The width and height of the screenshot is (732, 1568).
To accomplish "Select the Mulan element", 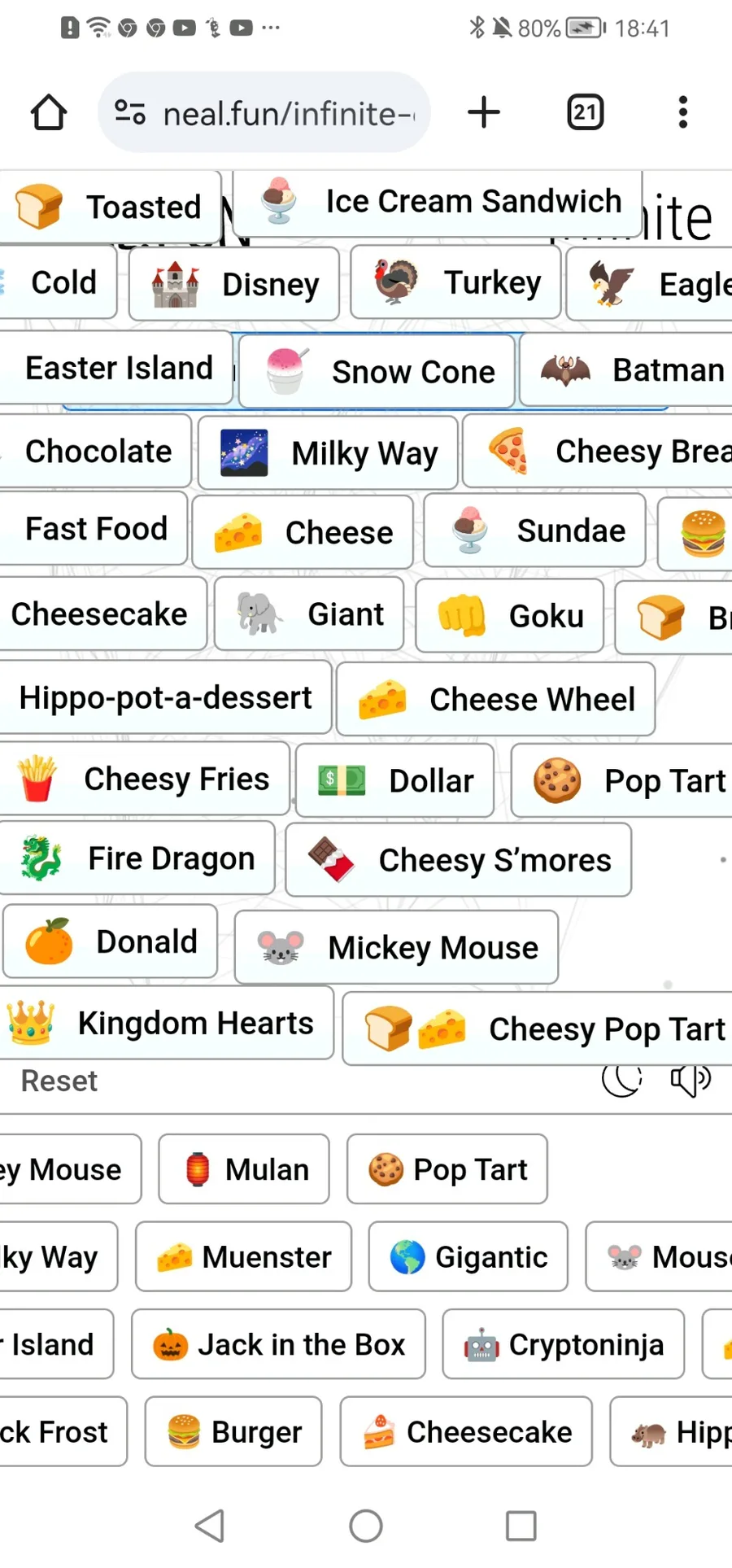I will (244, 1169).
